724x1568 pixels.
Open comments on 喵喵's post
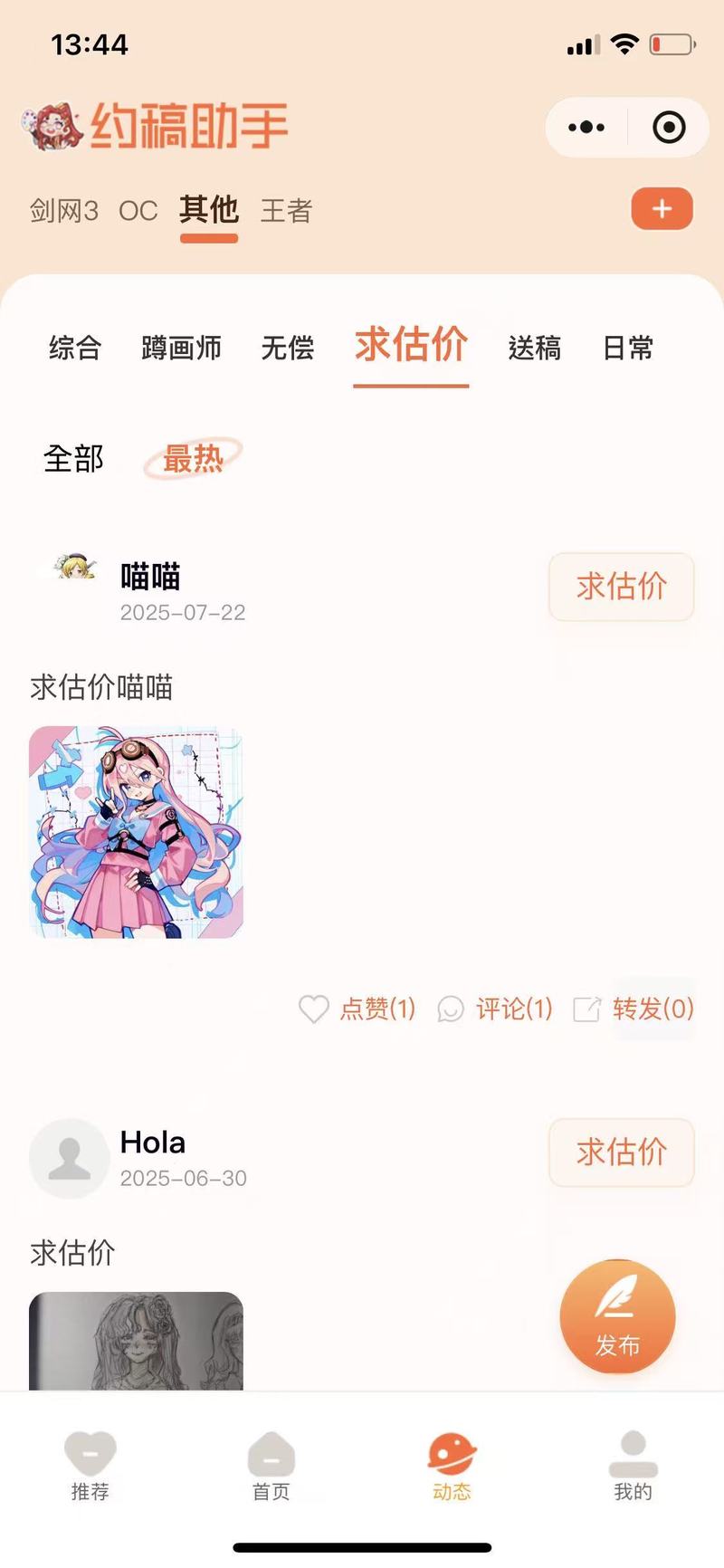(495, 1009)
